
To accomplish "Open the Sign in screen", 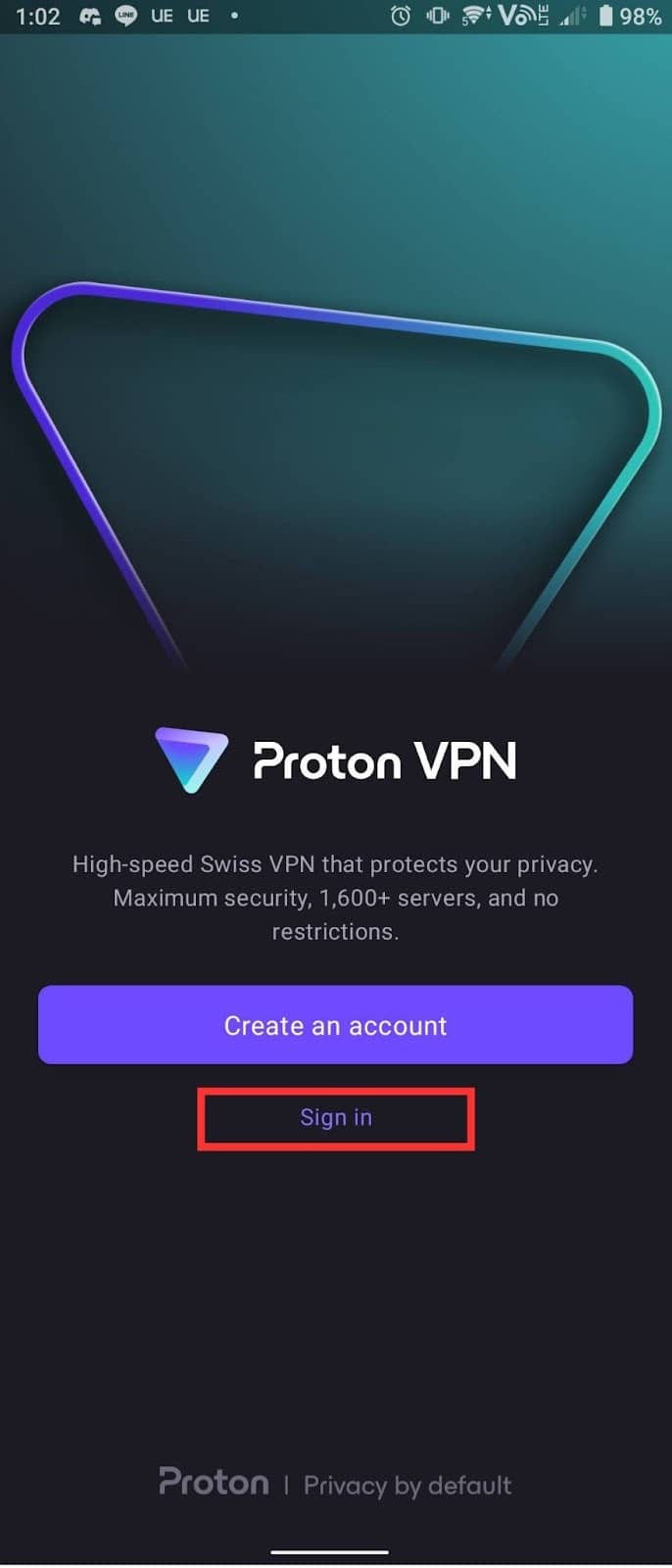I will pyautogui.click(x=336, y=1117).
